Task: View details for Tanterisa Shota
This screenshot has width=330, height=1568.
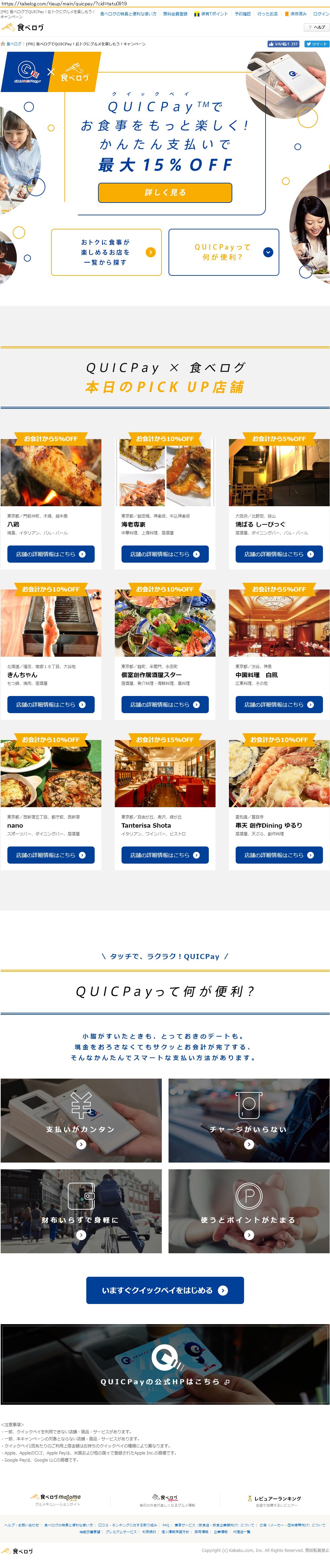Action: 164,855
